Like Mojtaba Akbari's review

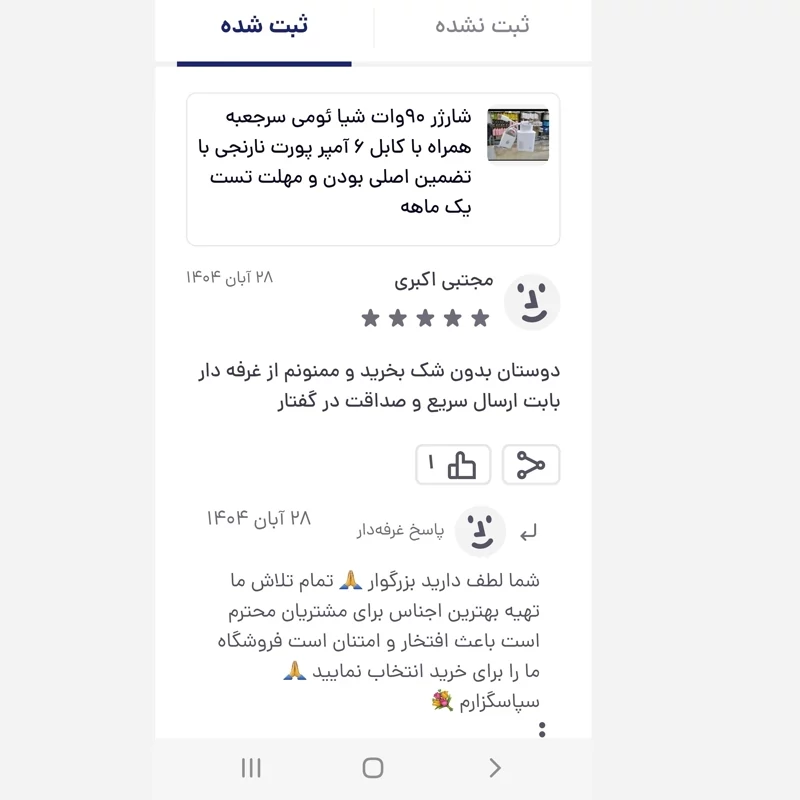coord(453,465)
